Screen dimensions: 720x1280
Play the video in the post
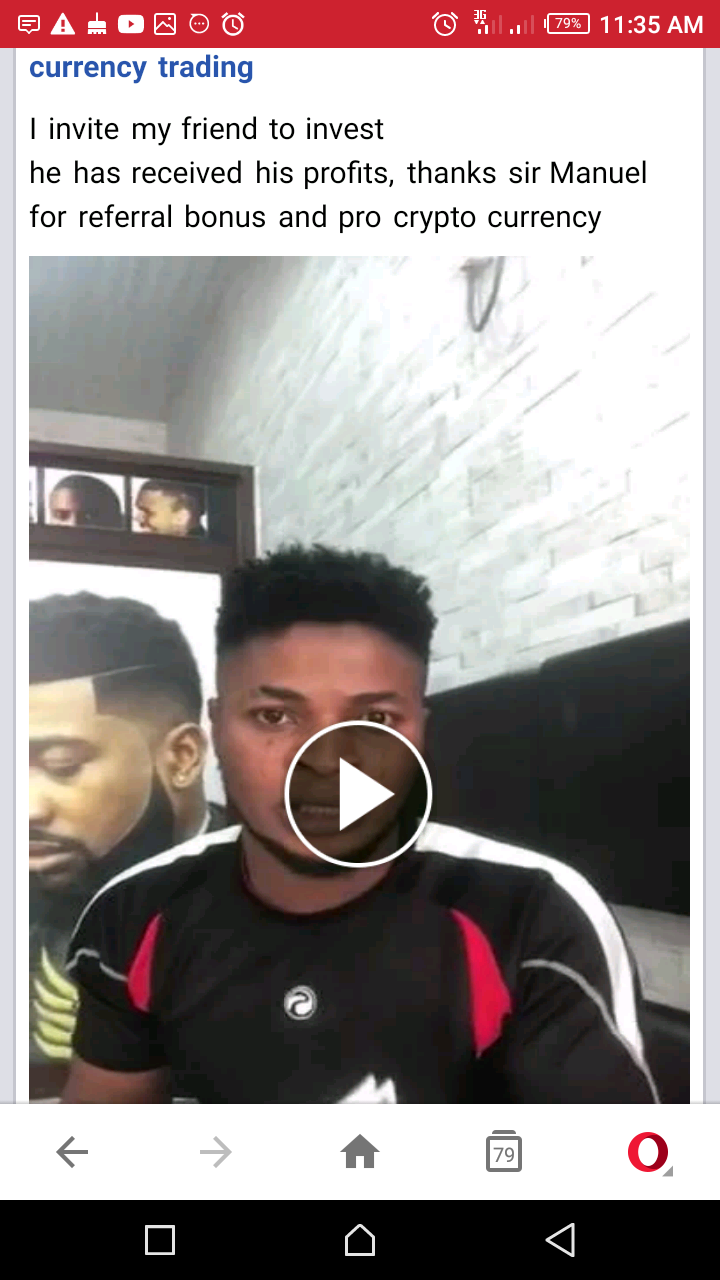point(358,793)
